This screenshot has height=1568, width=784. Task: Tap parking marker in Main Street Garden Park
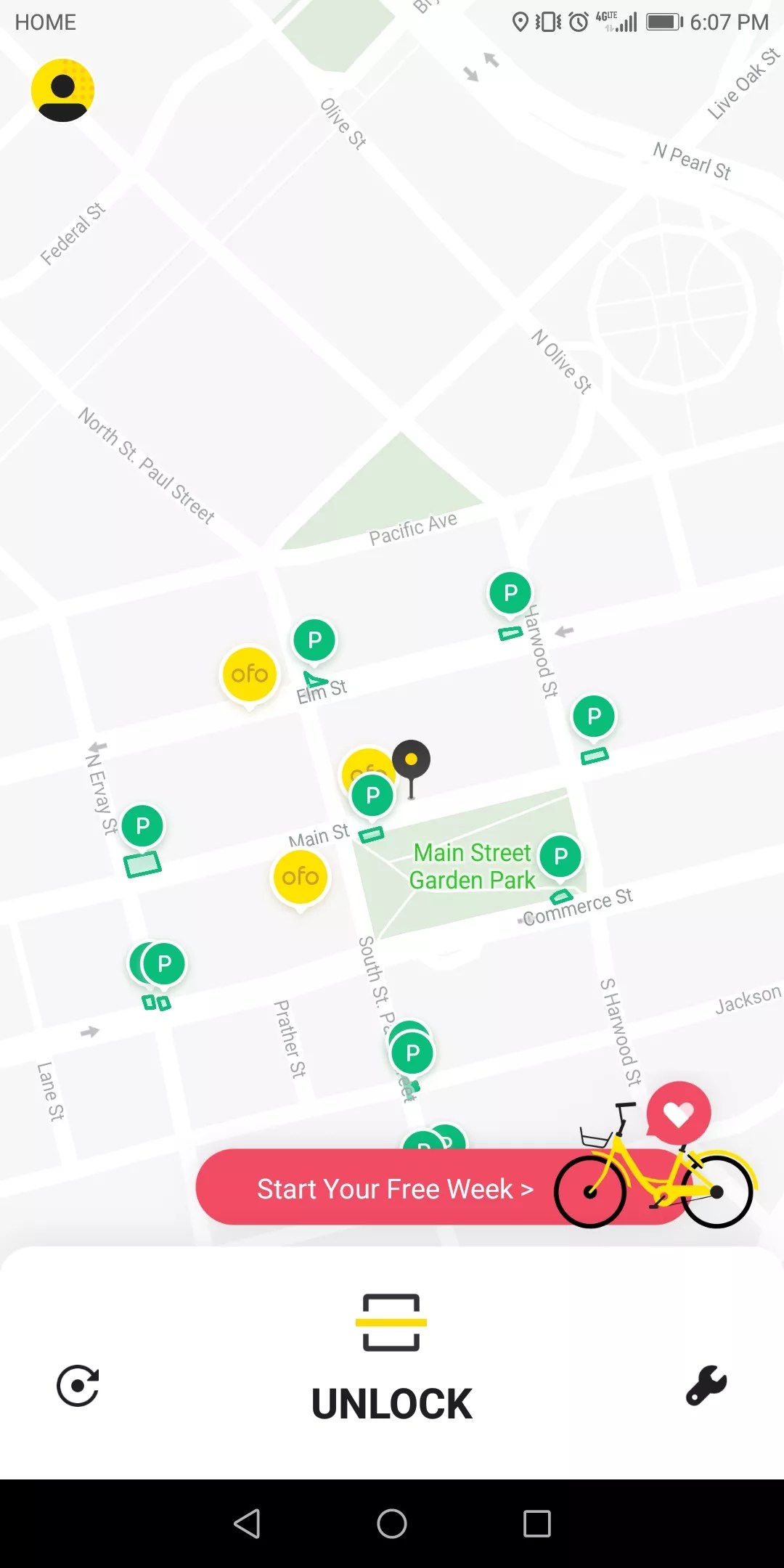click(x=560, y=857)
